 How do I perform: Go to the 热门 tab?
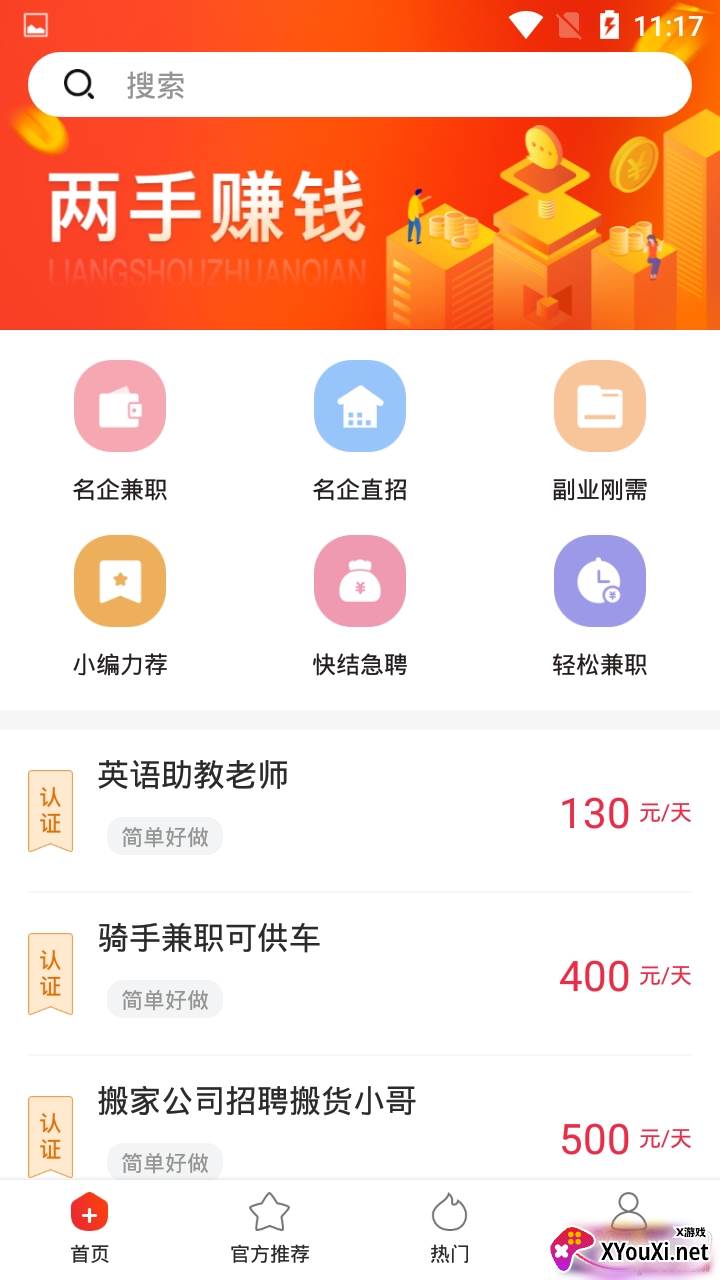pyautogui.click(x=450, y=1230)
